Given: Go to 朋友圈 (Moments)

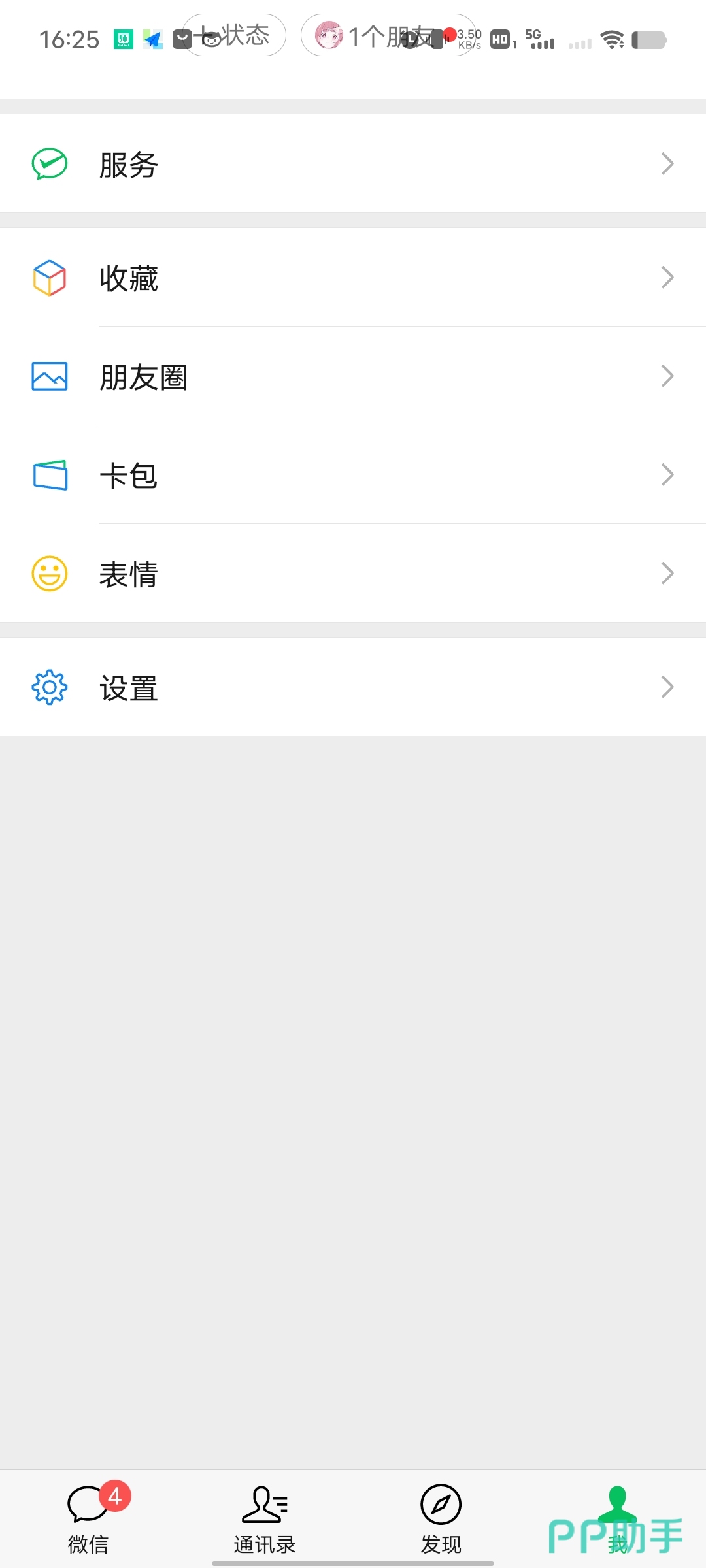Looking at the screenshot, I should (x=353, y=376).
